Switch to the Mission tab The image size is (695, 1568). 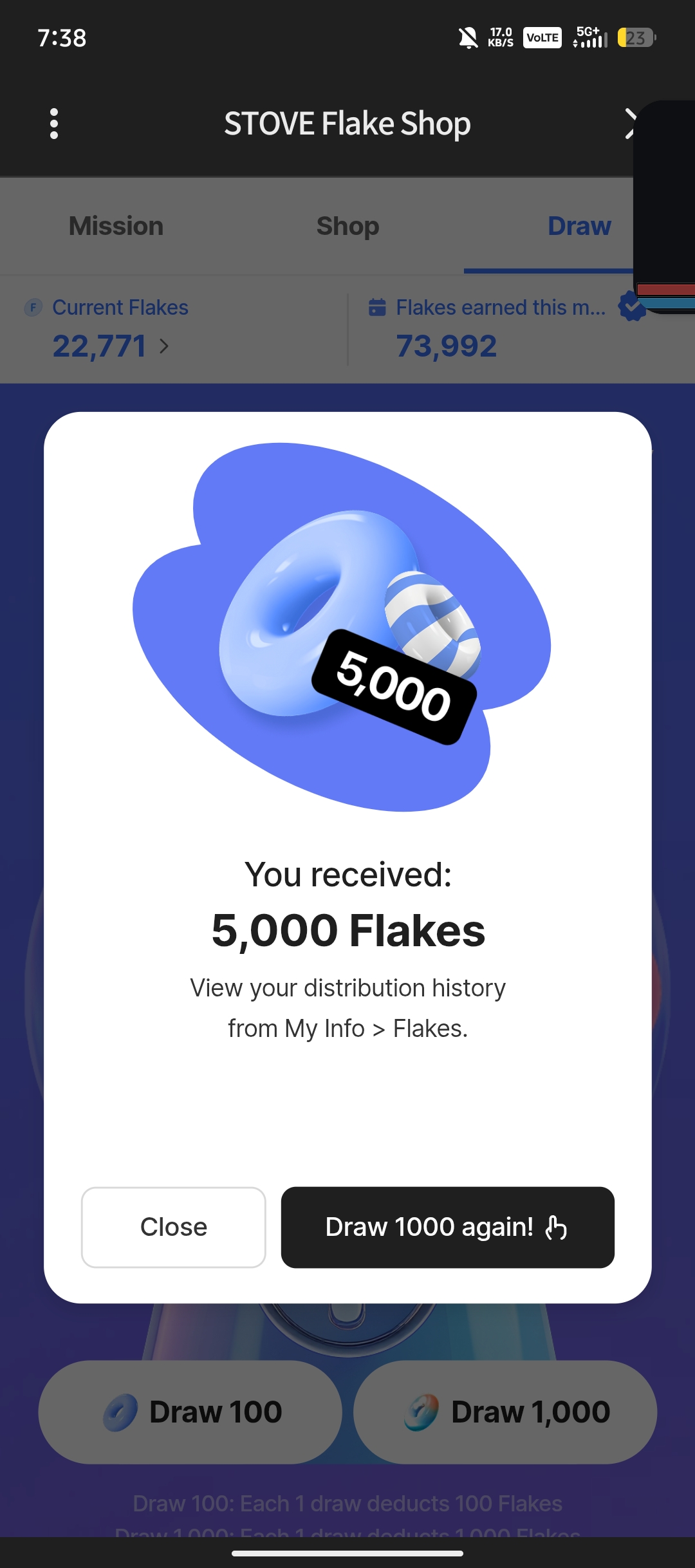point(116,226)
